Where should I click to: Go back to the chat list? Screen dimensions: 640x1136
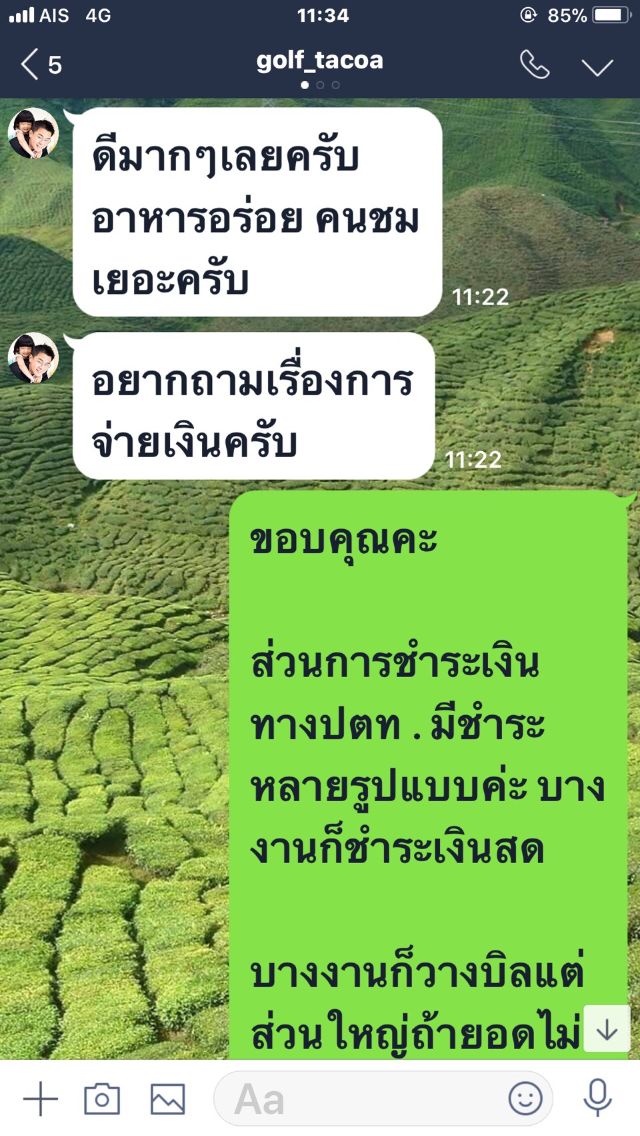(40, 66)
